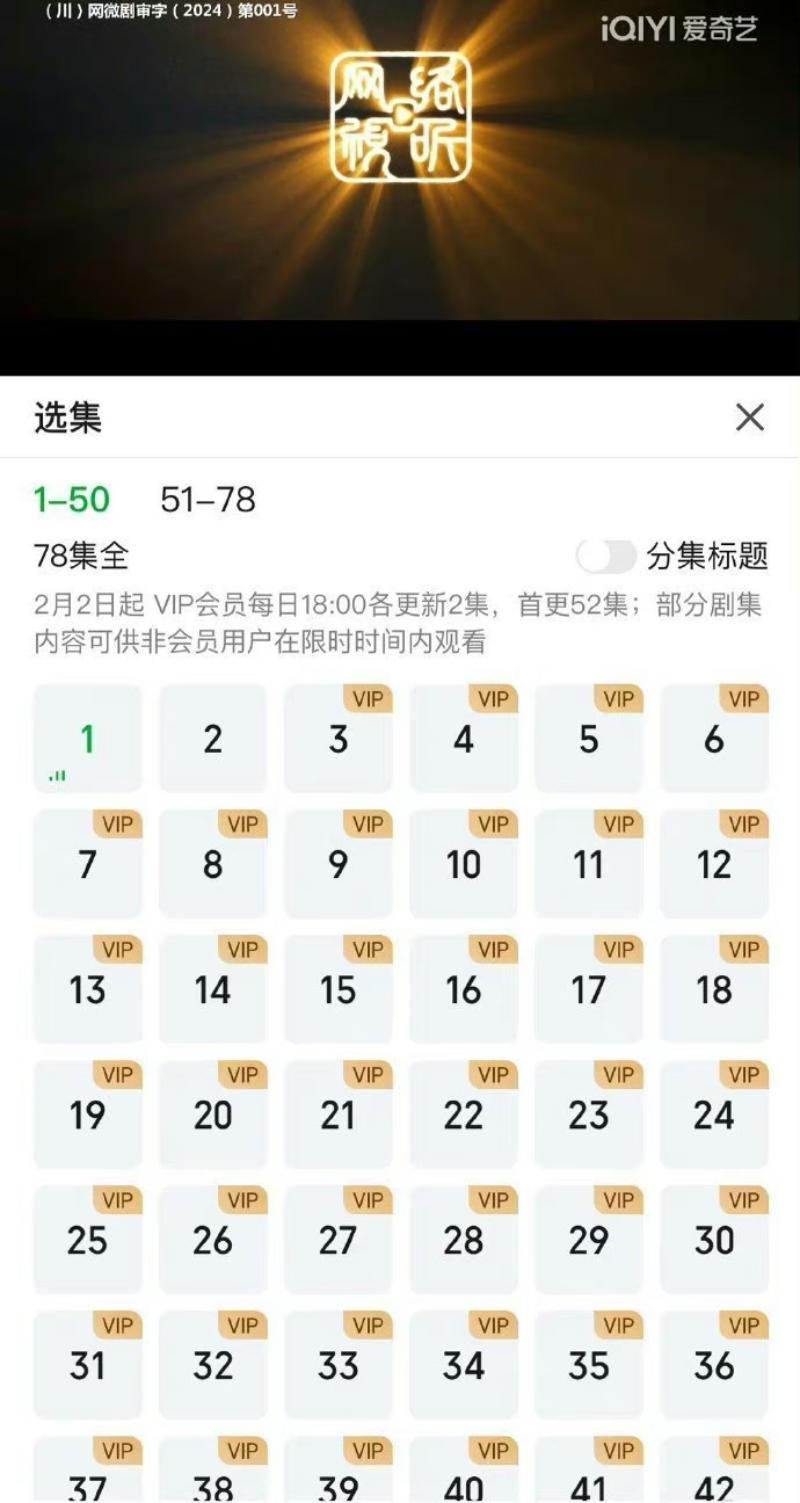Select the 1–50 episode range tab
800x1503 pixels.
click(x=71, y=499)
